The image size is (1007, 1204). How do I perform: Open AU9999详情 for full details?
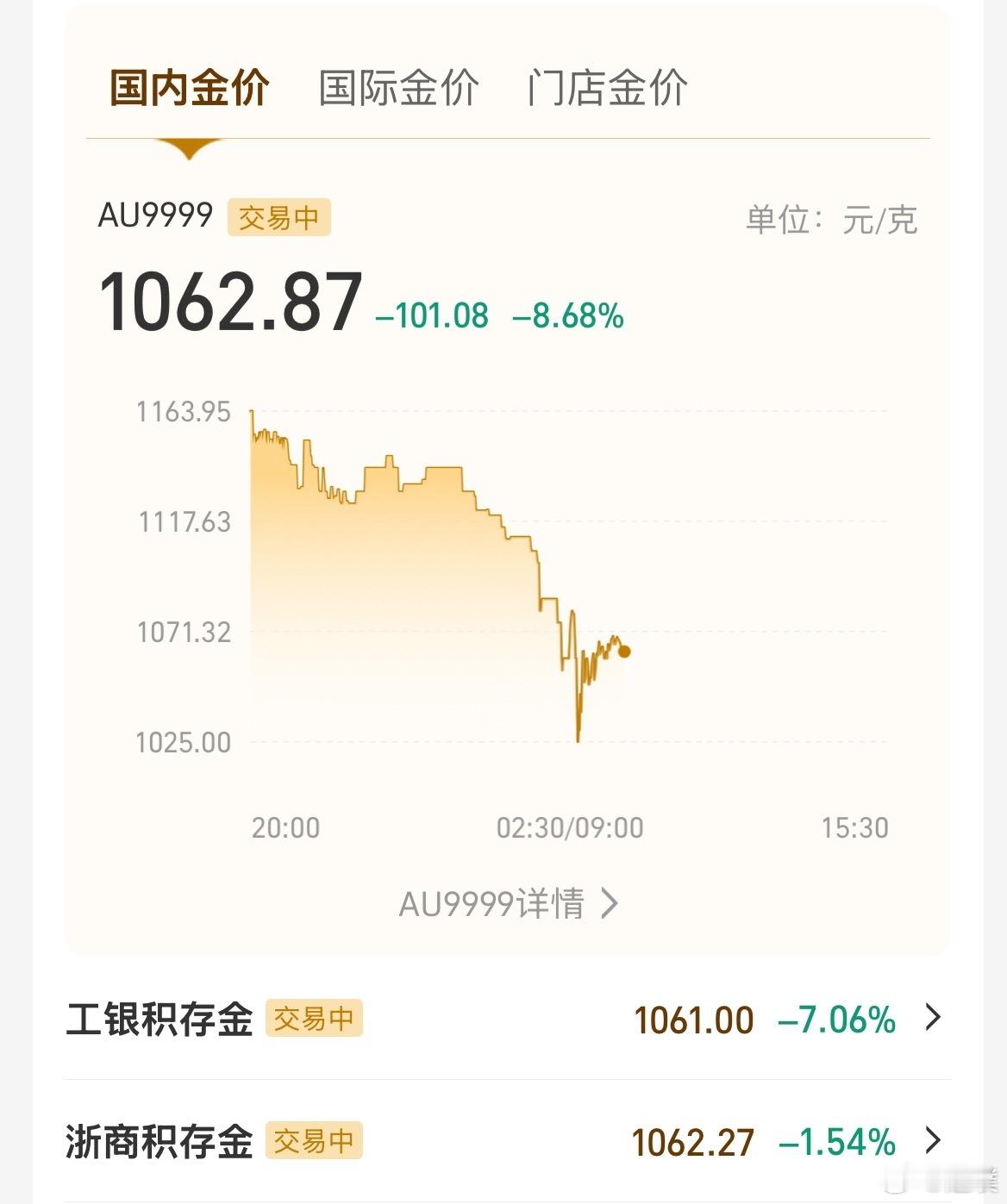coord(492,903)
